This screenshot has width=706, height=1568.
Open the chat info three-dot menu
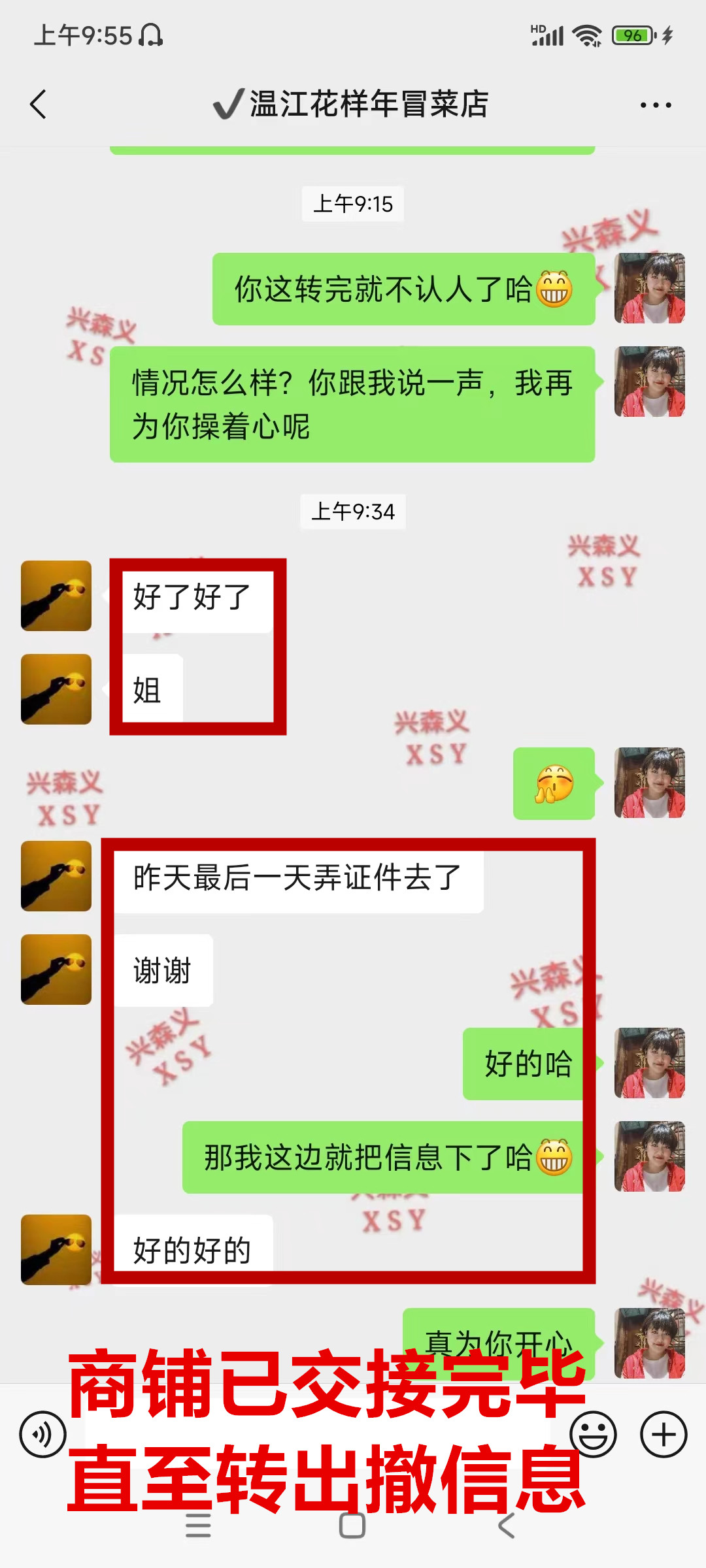(x=655, y=105)
